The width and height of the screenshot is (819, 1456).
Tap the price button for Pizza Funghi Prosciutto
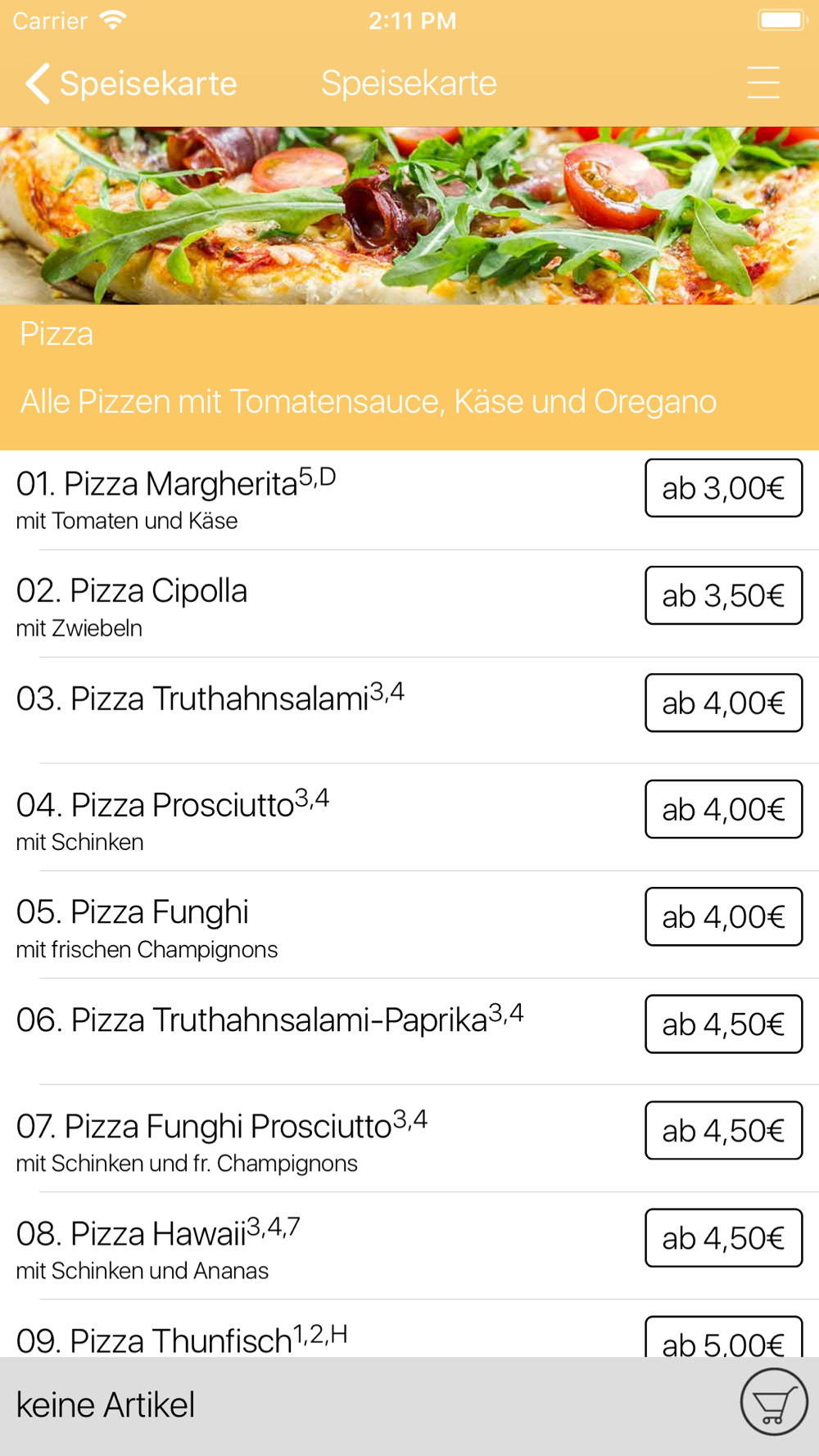723,1130
